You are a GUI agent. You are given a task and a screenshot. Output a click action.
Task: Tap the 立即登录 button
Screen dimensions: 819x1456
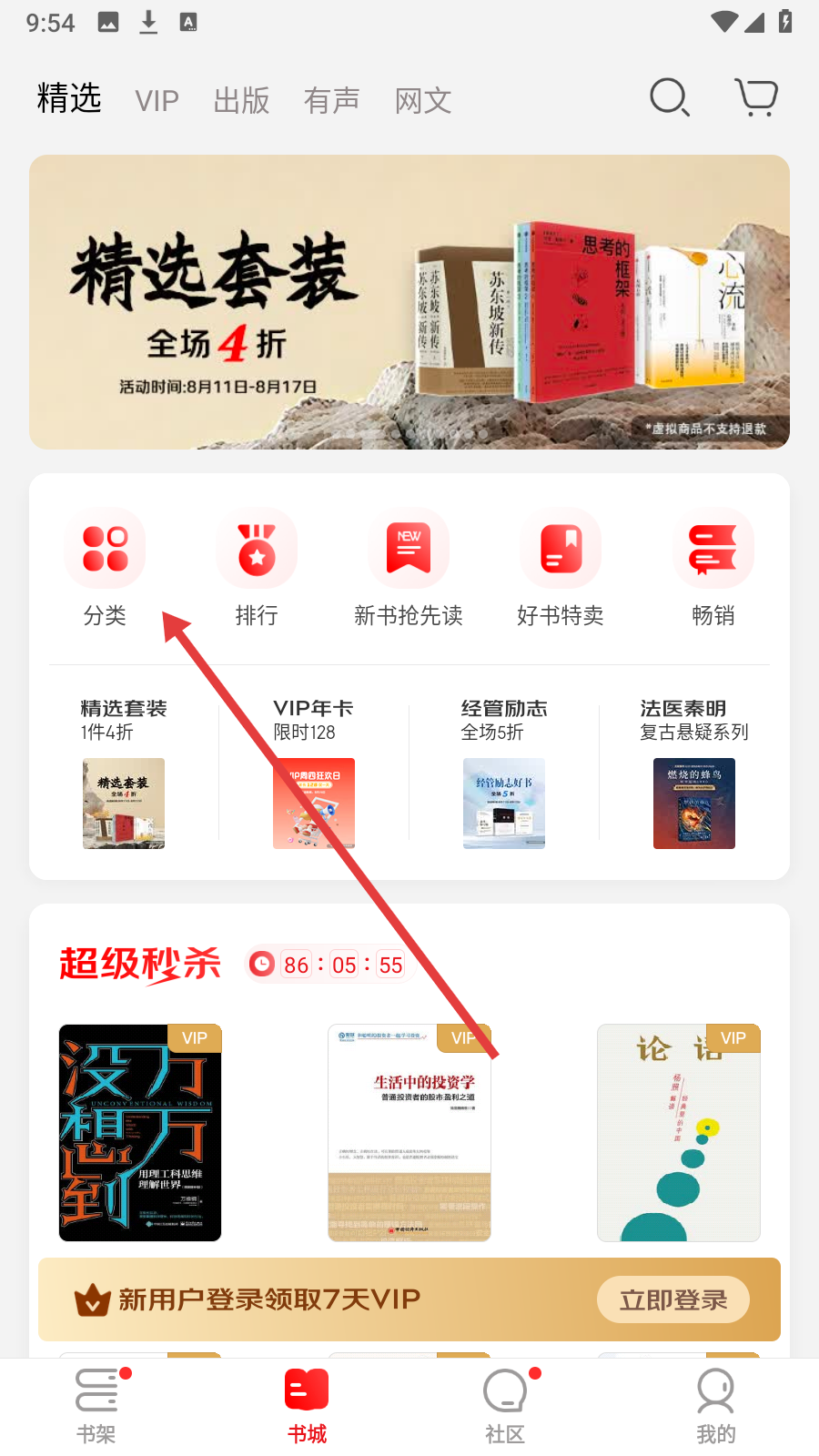click(673, 1299)
